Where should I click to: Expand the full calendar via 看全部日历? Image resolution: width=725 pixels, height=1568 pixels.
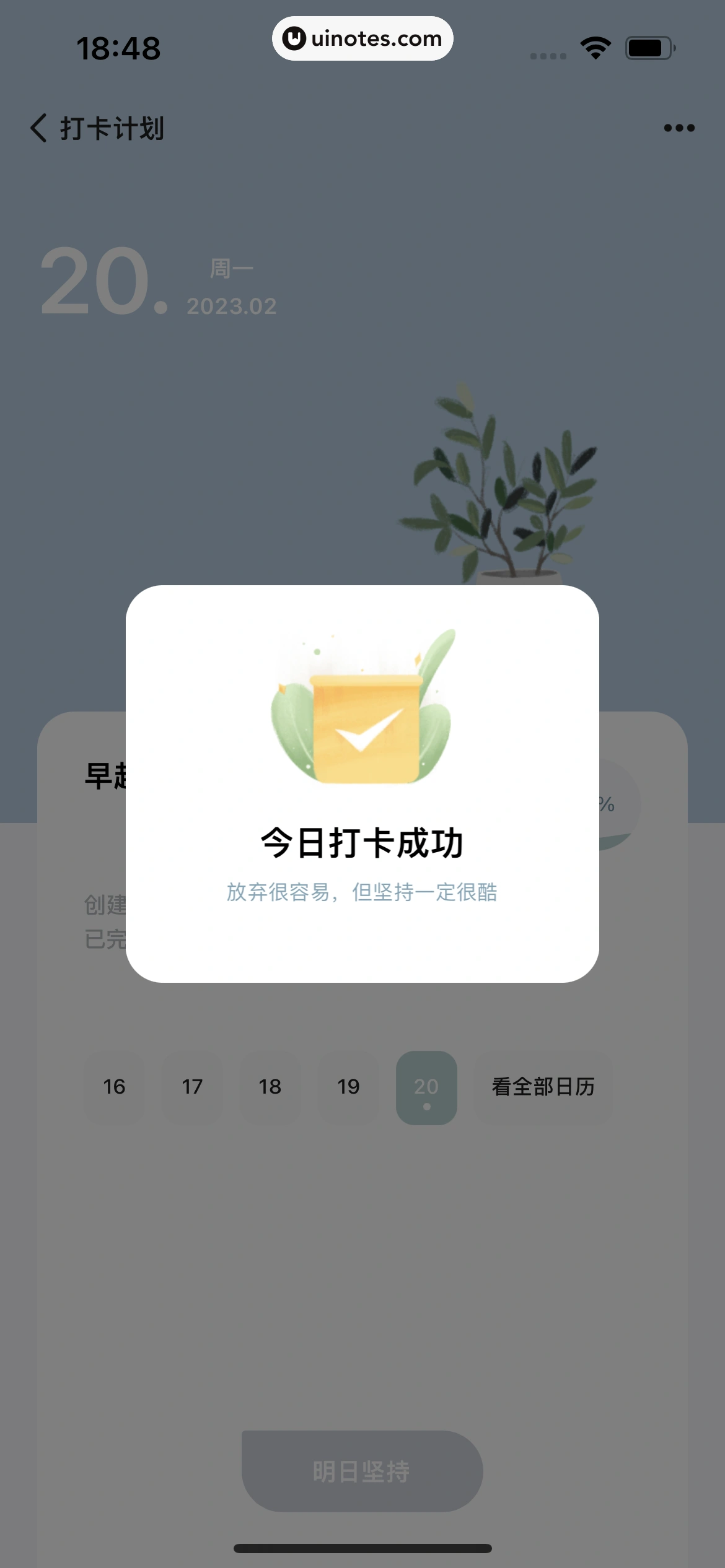[x=543, y=1087]
